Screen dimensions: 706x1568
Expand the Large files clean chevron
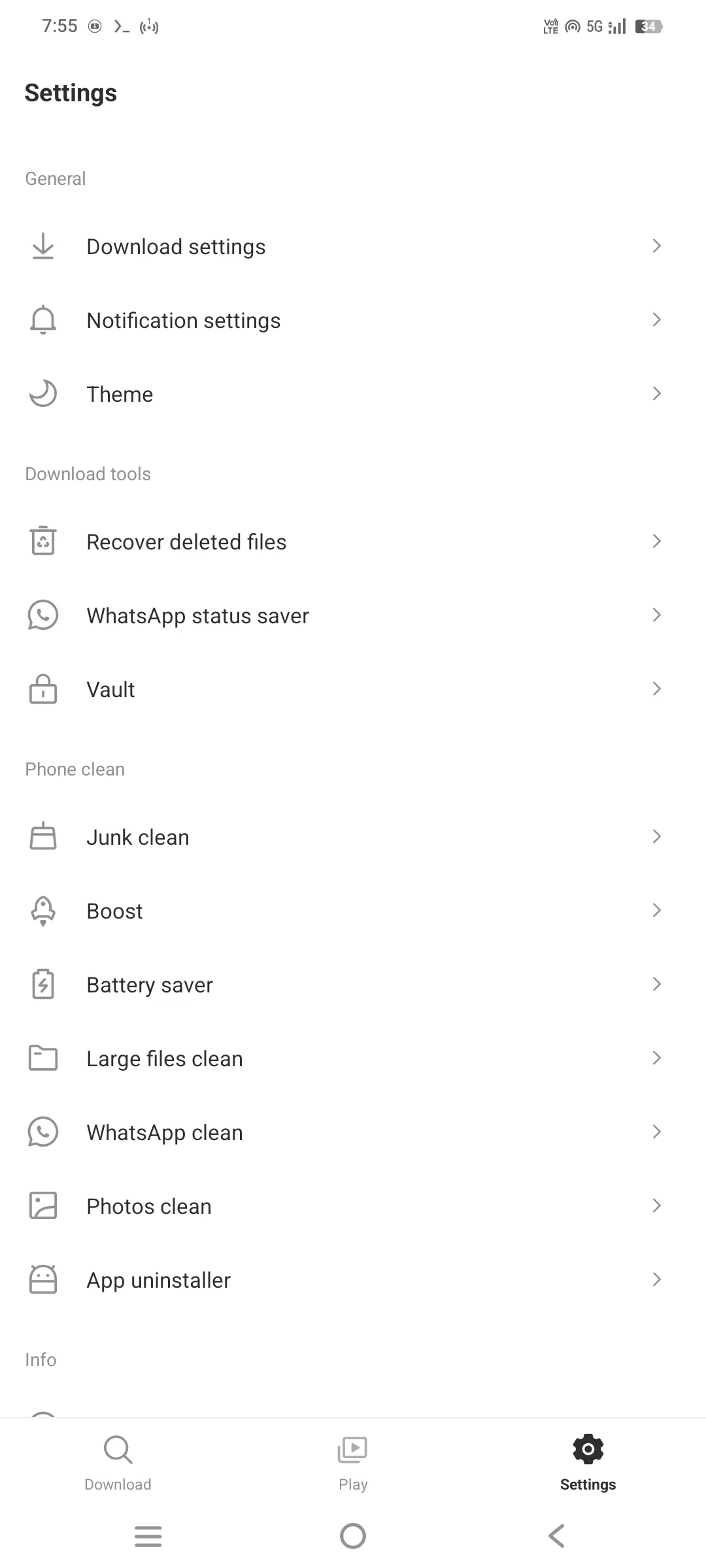(657, 1058)
